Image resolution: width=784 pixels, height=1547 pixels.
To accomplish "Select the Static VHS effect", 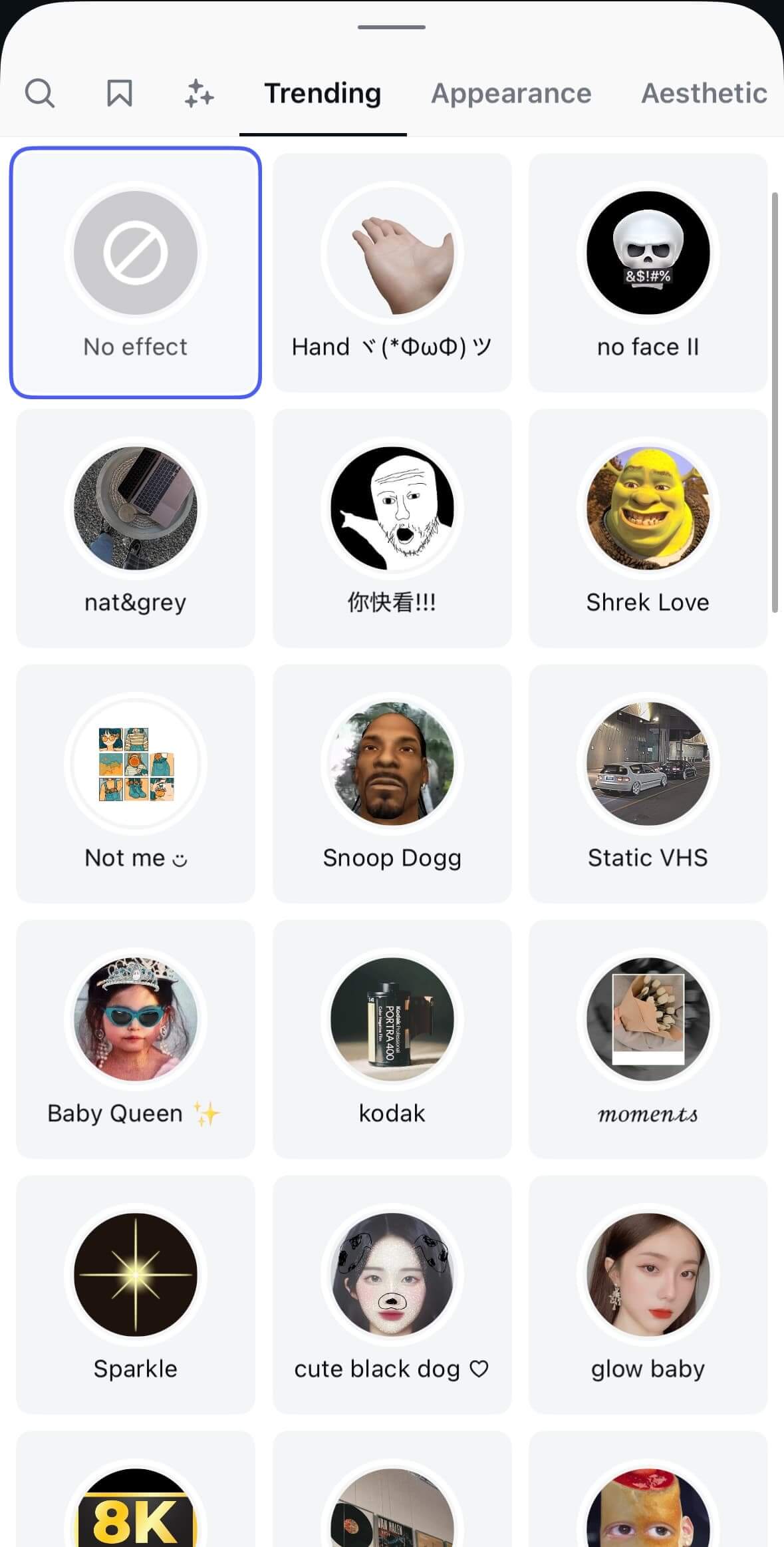I will 648,783.
